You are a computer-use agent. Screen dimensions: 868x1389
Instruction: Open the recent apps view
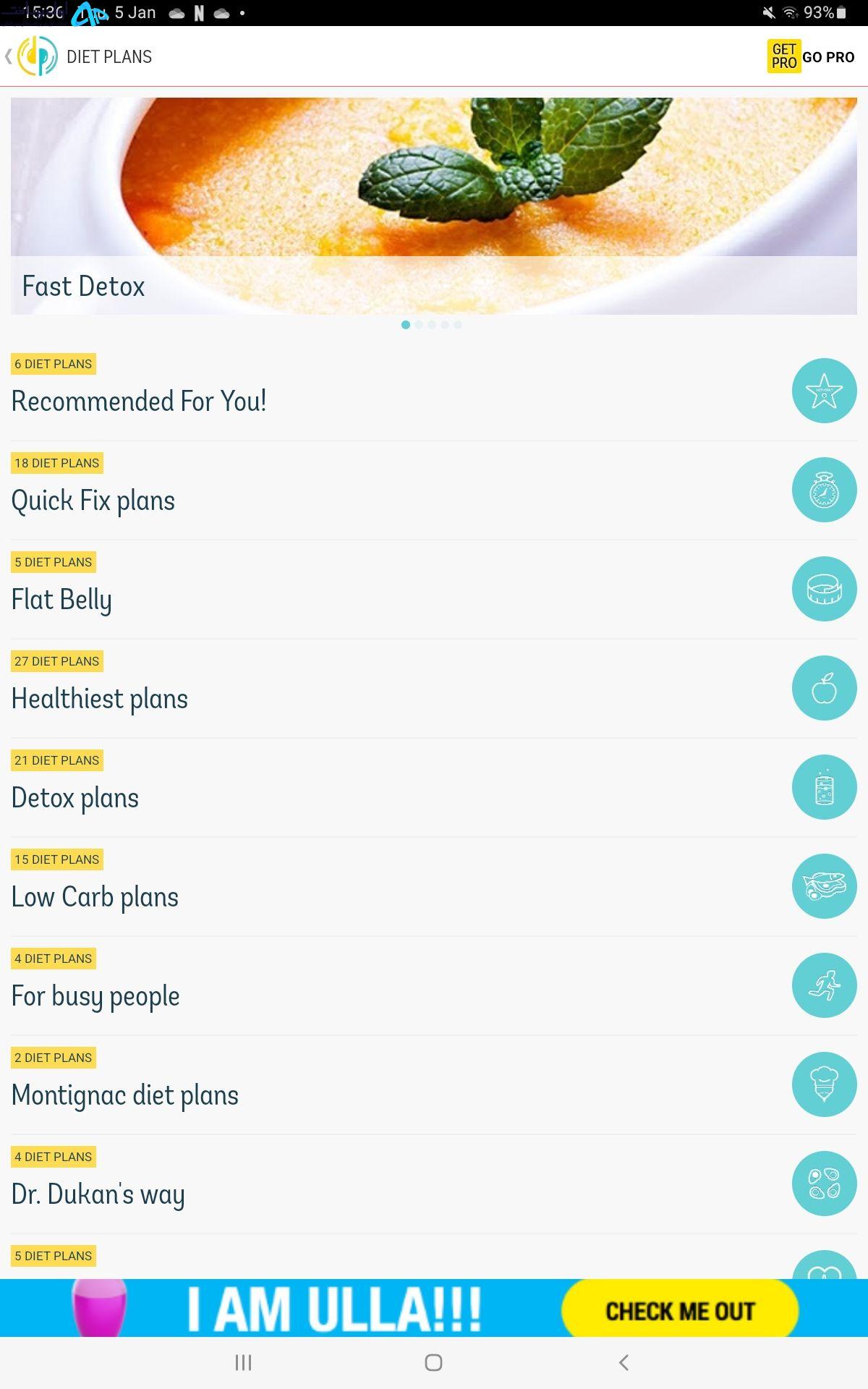coord(243,1363)
